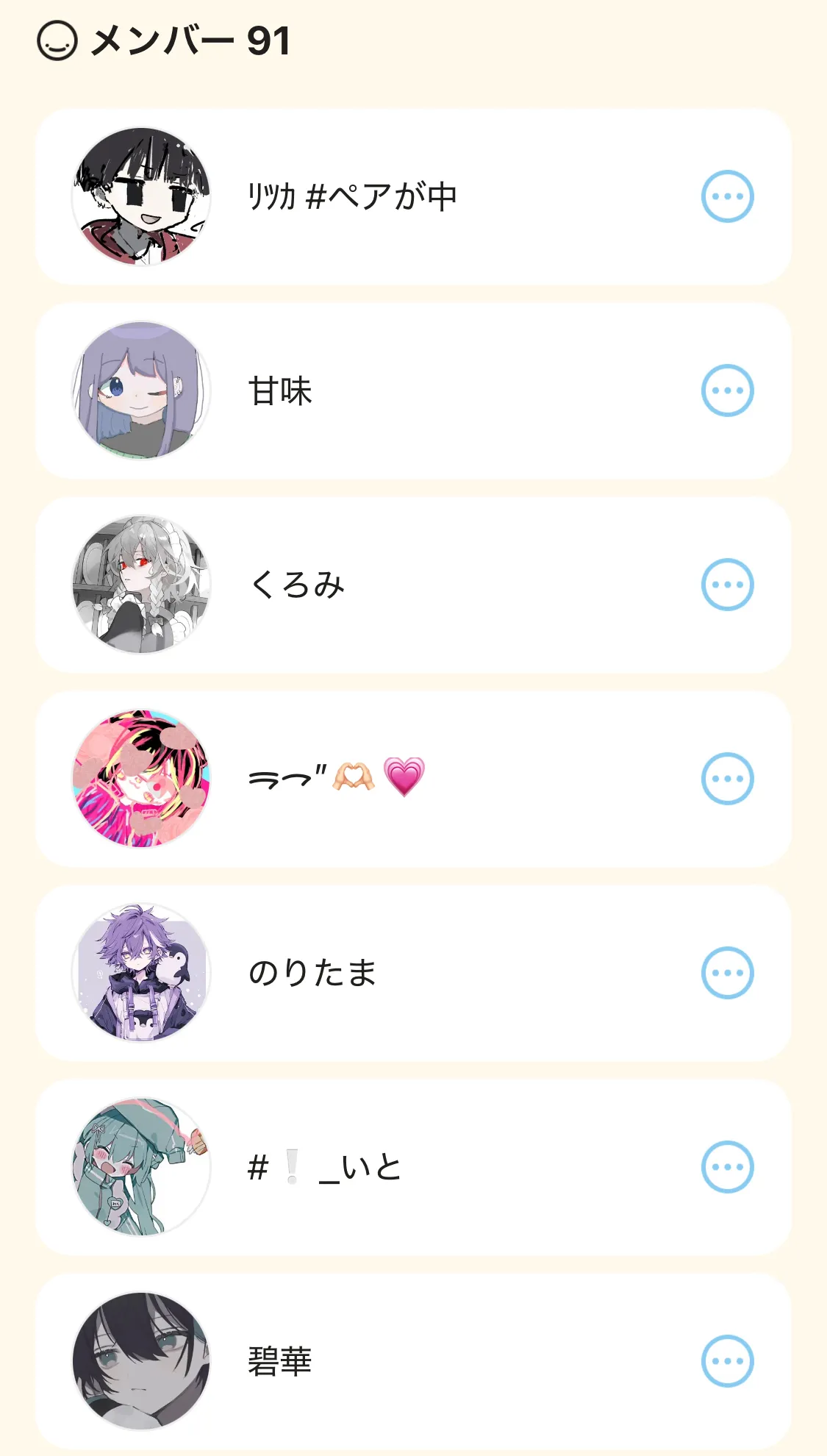View のりたま's member entry
This screenshot has height=1456, width=827.
(312, 974)
